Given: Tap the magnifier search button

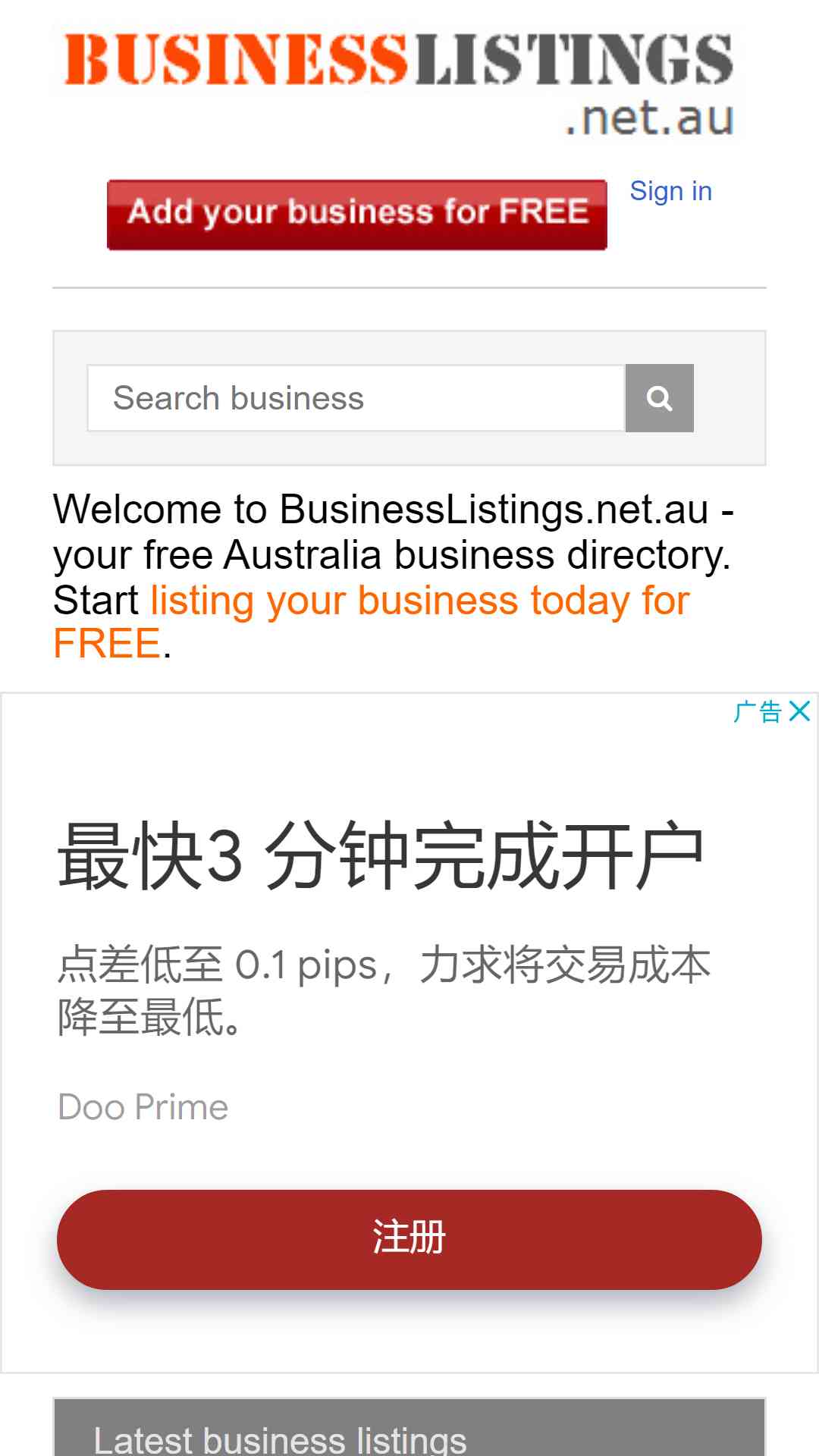Looking at the screenshot, I should point(659,398).
